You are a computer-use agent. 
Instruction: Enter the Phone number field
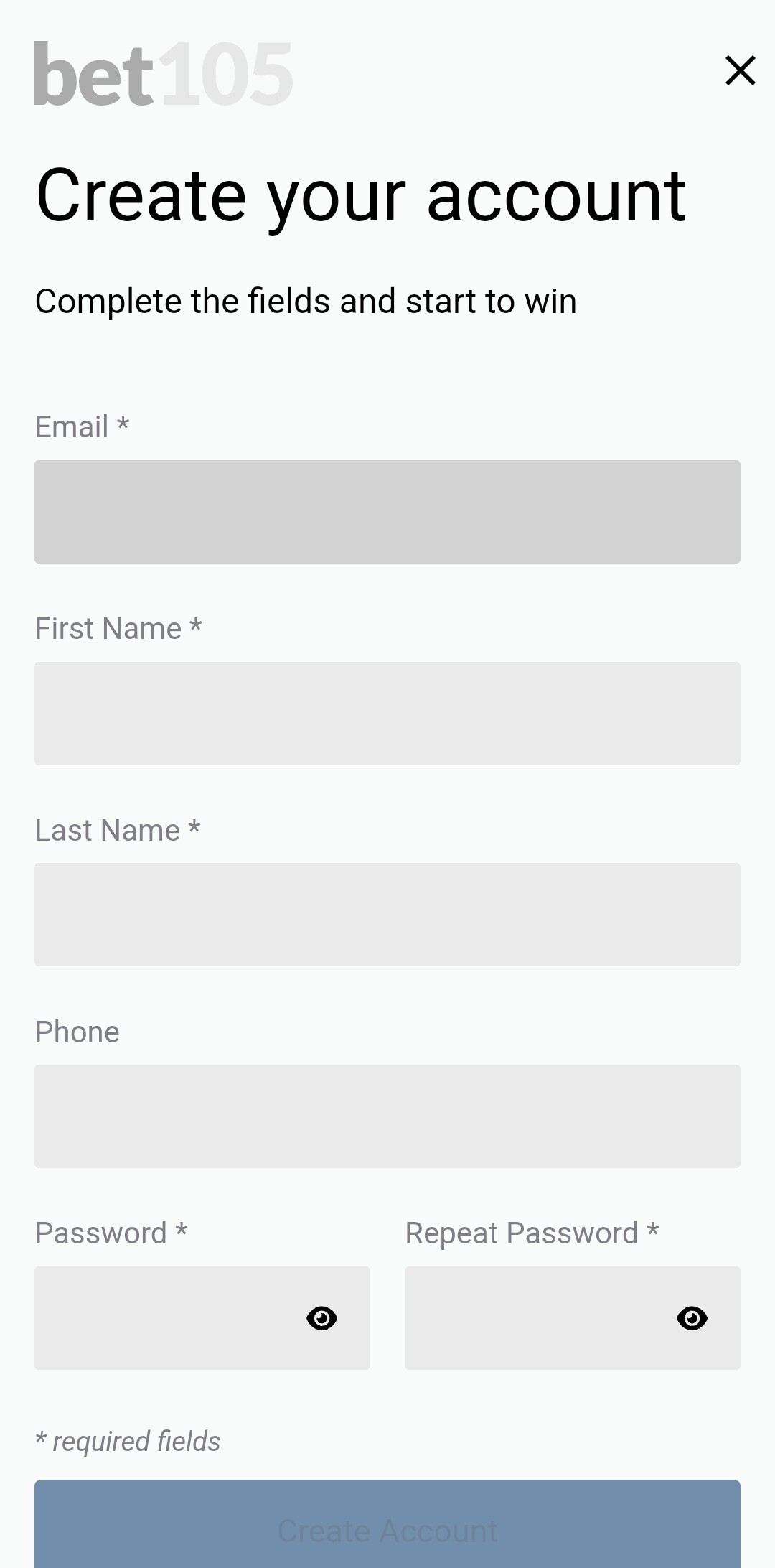coord(387,1116)
